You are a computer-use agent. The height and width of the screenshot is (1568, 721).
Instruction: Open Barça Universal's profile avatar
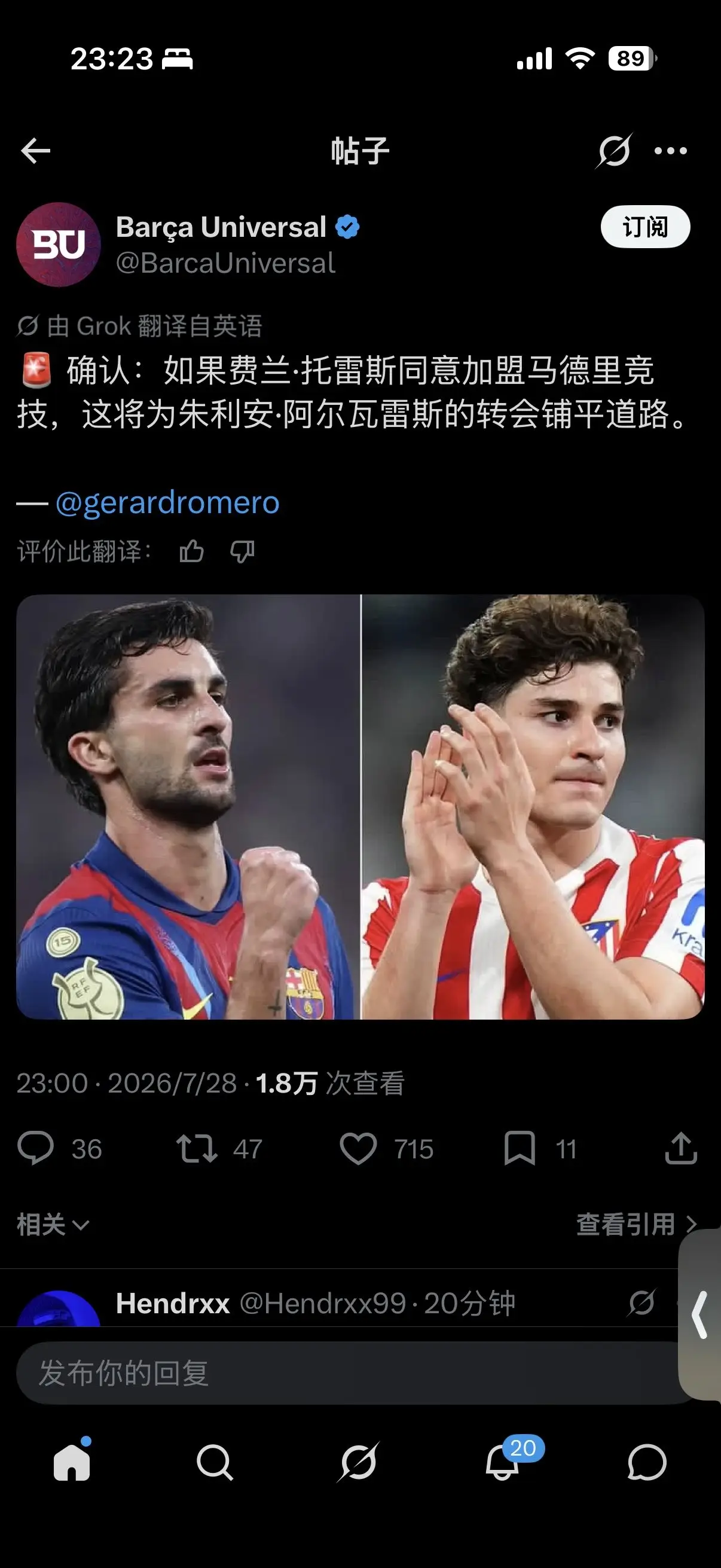tap(59, 245)
